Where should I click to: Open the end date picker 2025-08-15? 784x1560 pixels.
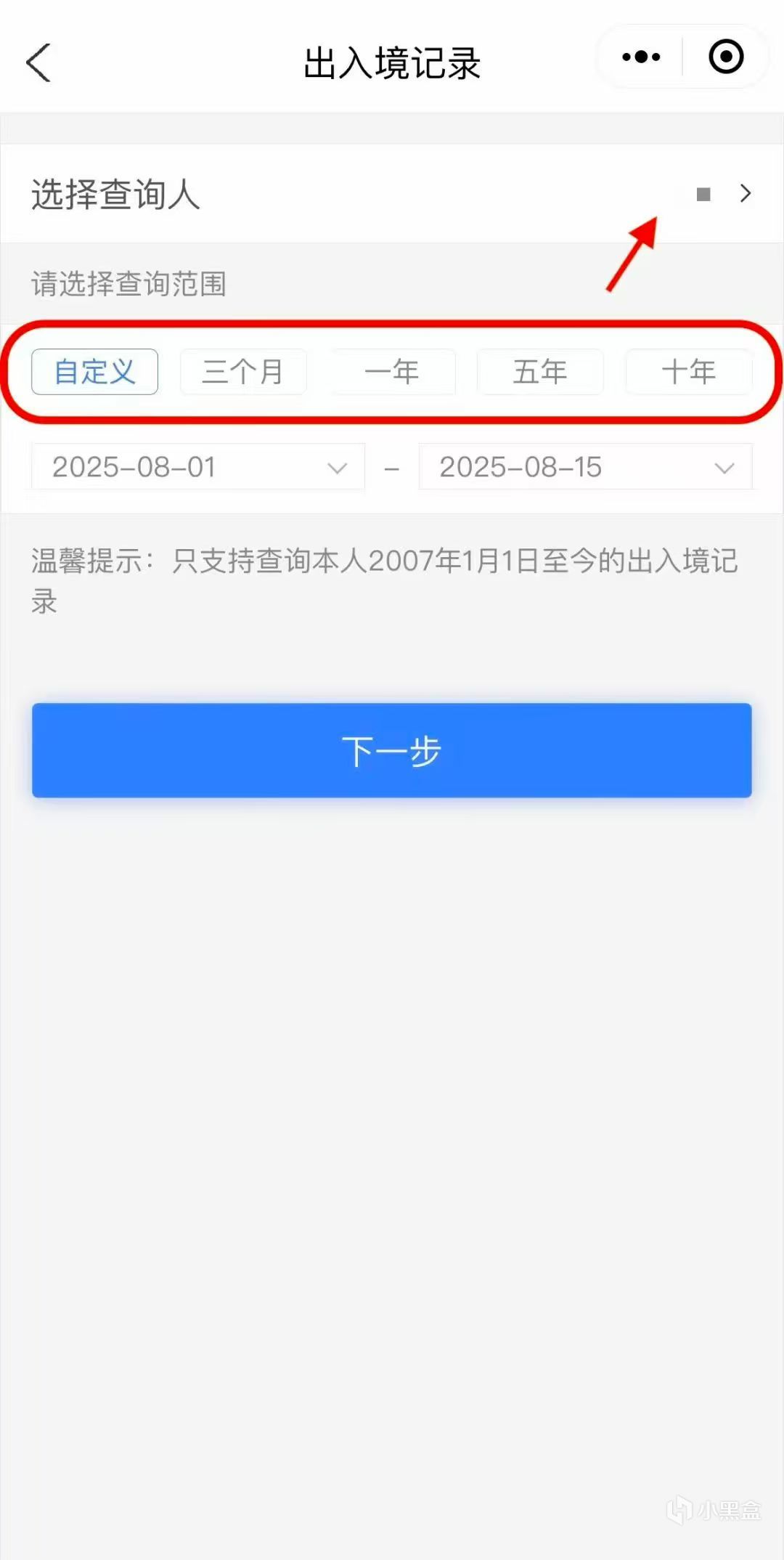[585, 467]
